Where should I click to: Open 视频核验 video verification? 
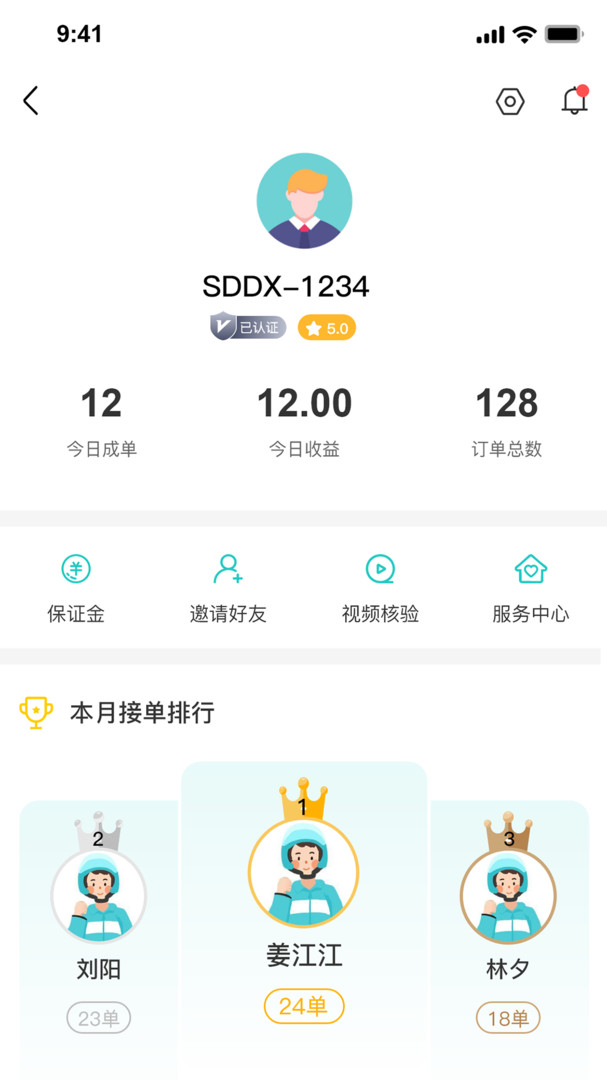[x=380, y=588]
